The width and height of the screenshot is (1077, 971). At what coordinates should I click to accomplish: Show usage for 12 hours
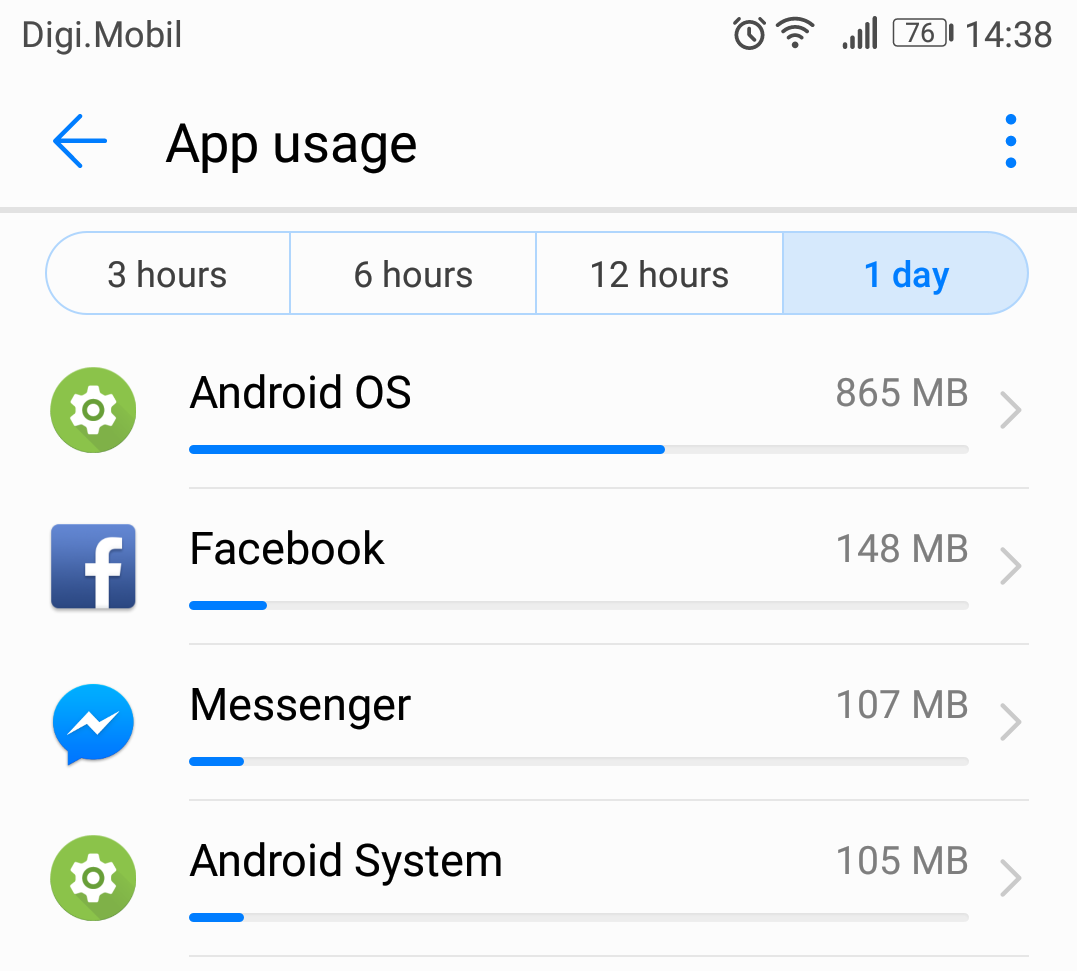[x=659, y=274]
